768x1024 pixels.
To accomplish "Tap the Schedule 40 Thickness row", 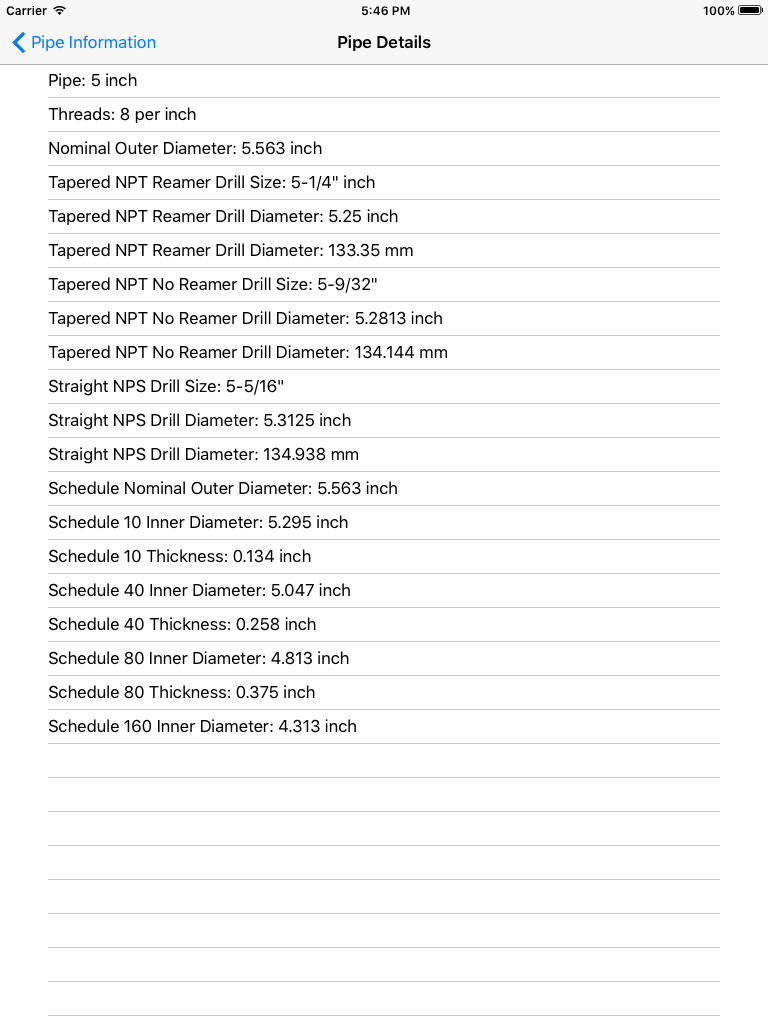I will tap(384, 624).
